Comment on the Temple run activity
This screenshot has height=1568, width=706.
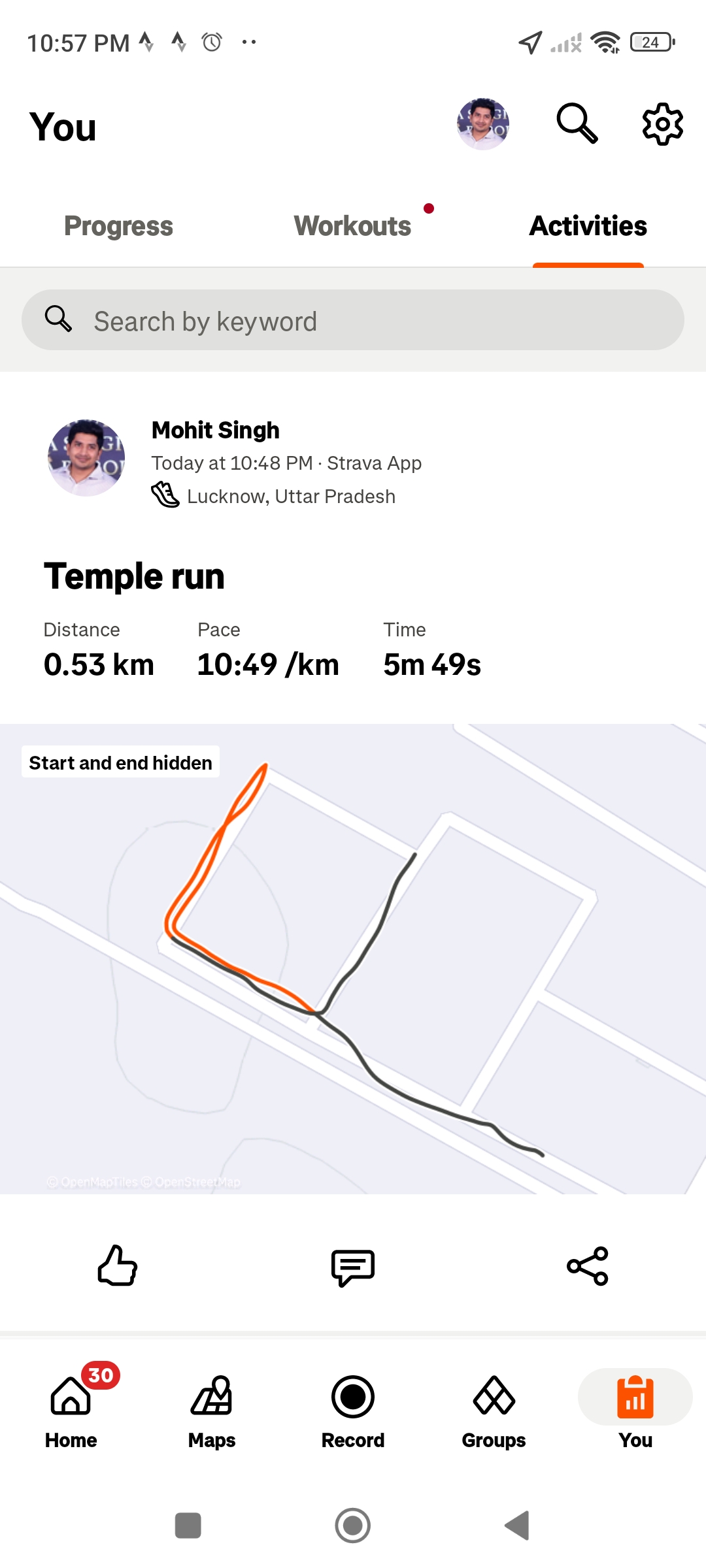pos(353,1267)
